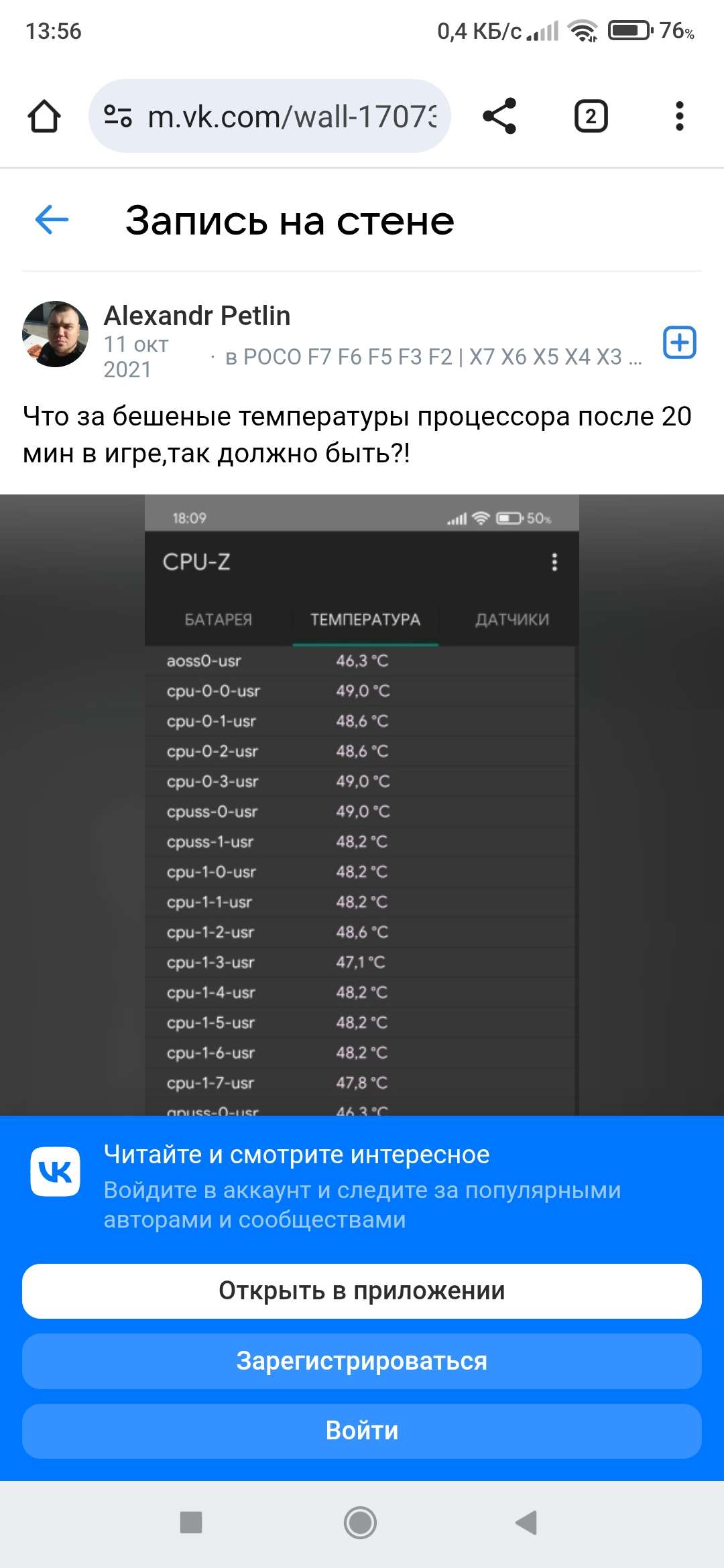Open the browser overflow menu
The width and height of the screenshot is (724, 1568).
pyautogui.click(x=679, y=117)
